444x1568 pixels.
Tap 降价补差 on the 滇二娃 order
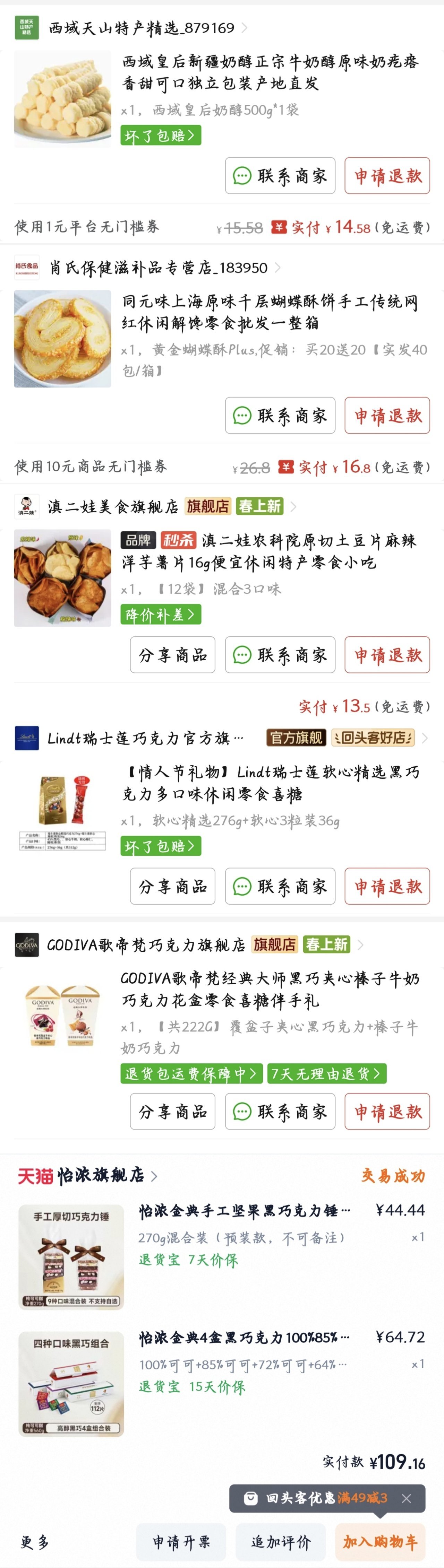(161, 615)
